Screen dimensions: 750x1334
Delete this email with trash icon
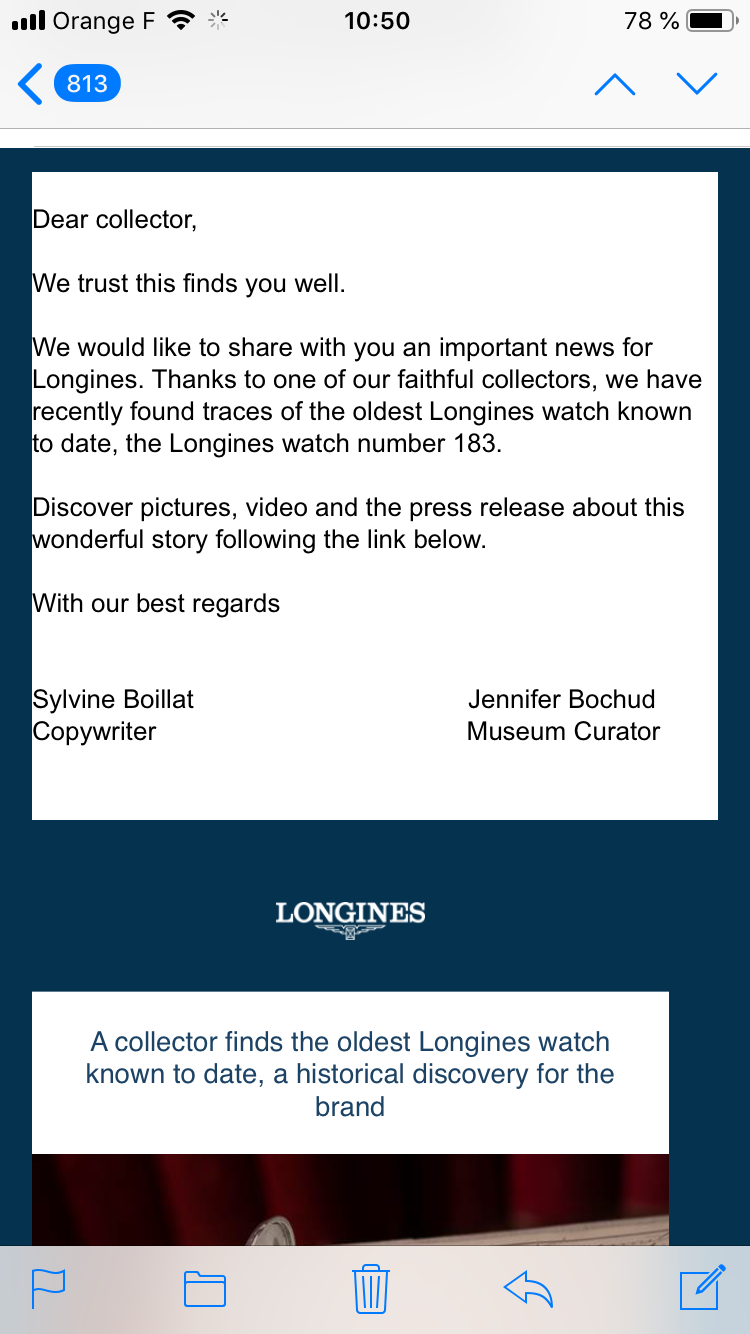[371, 1288]
